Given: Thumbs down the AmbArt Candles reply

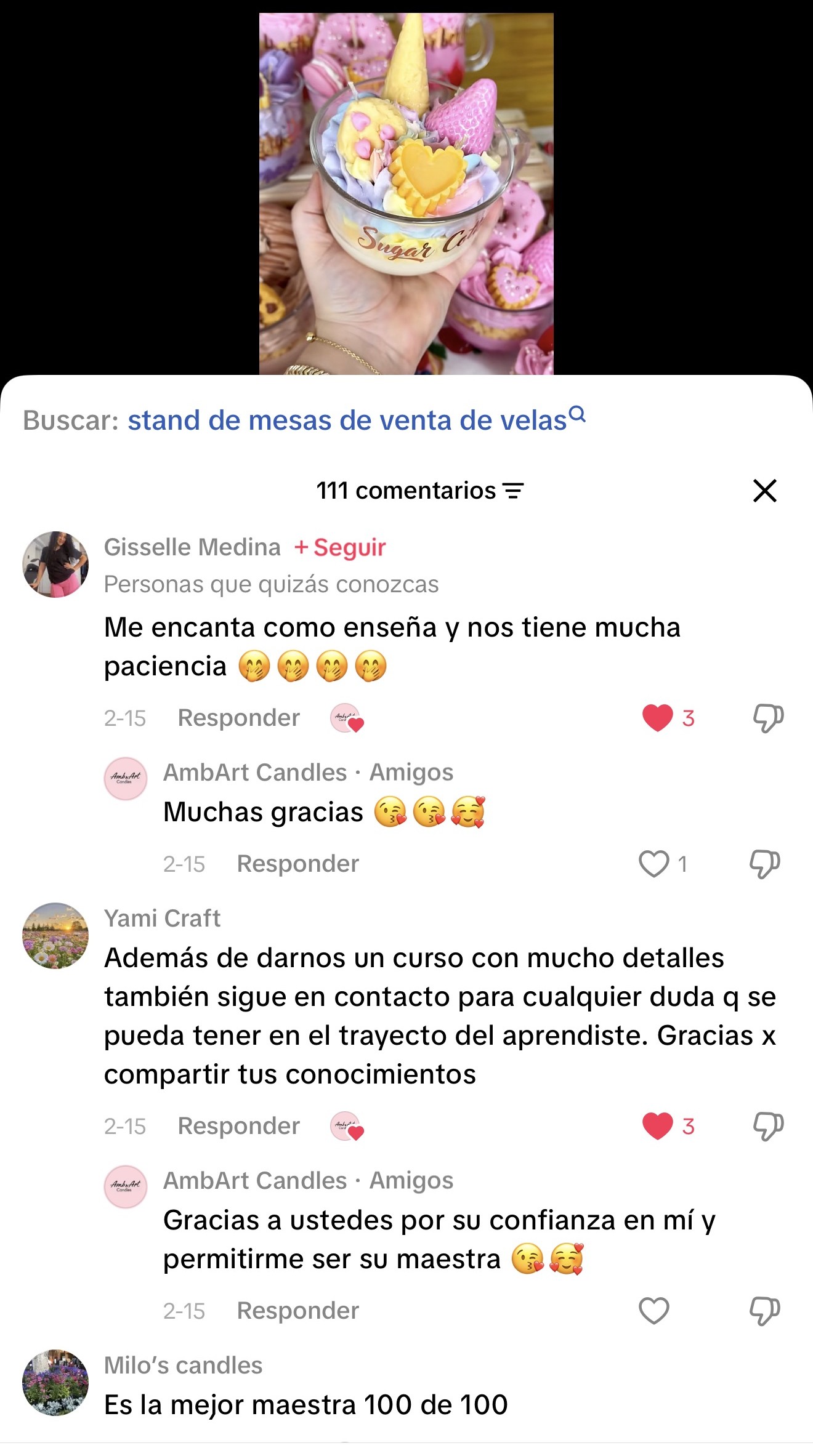Looking at the screenshot, I should 766,864.
